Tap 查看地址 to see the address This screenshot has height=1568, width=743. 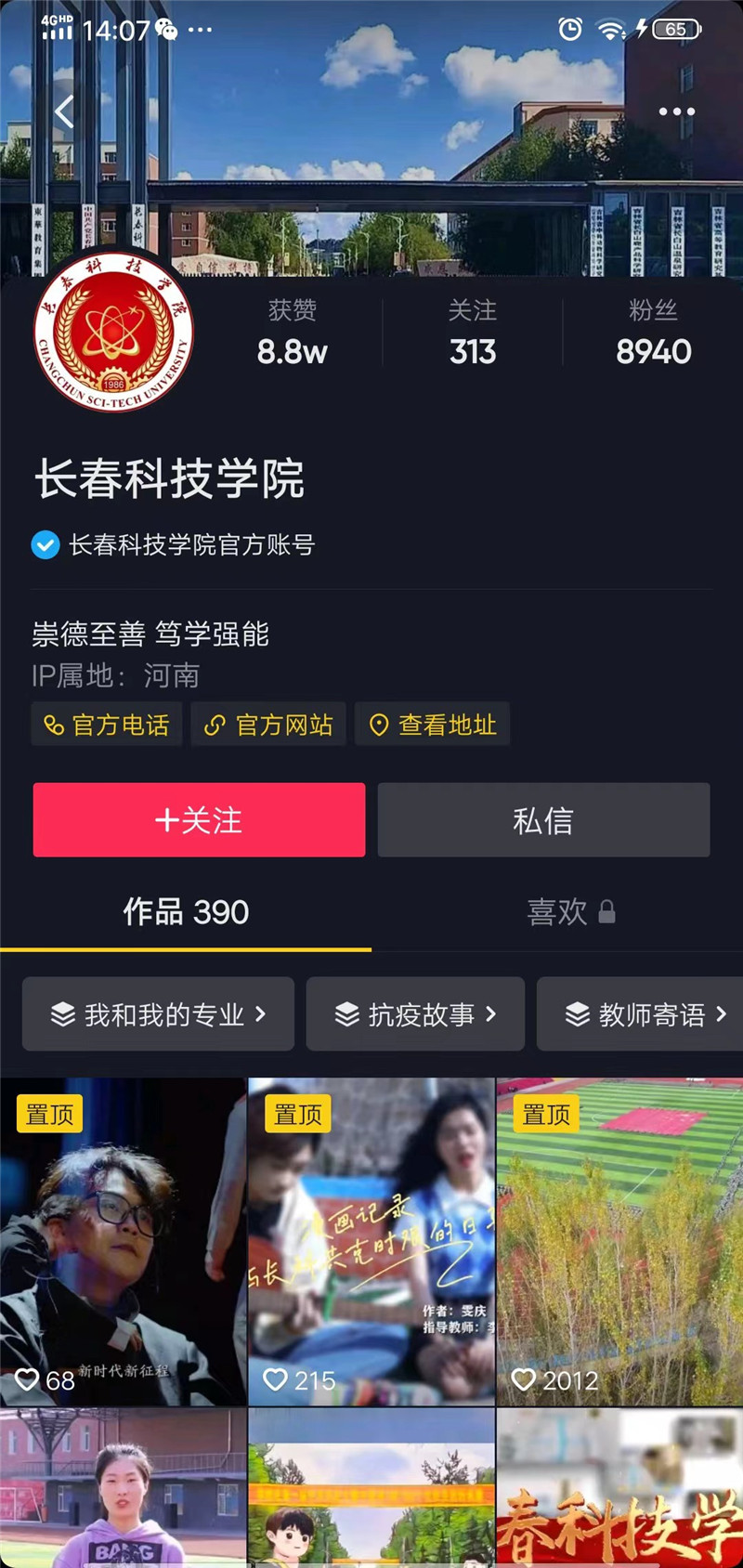coord(433,725)
